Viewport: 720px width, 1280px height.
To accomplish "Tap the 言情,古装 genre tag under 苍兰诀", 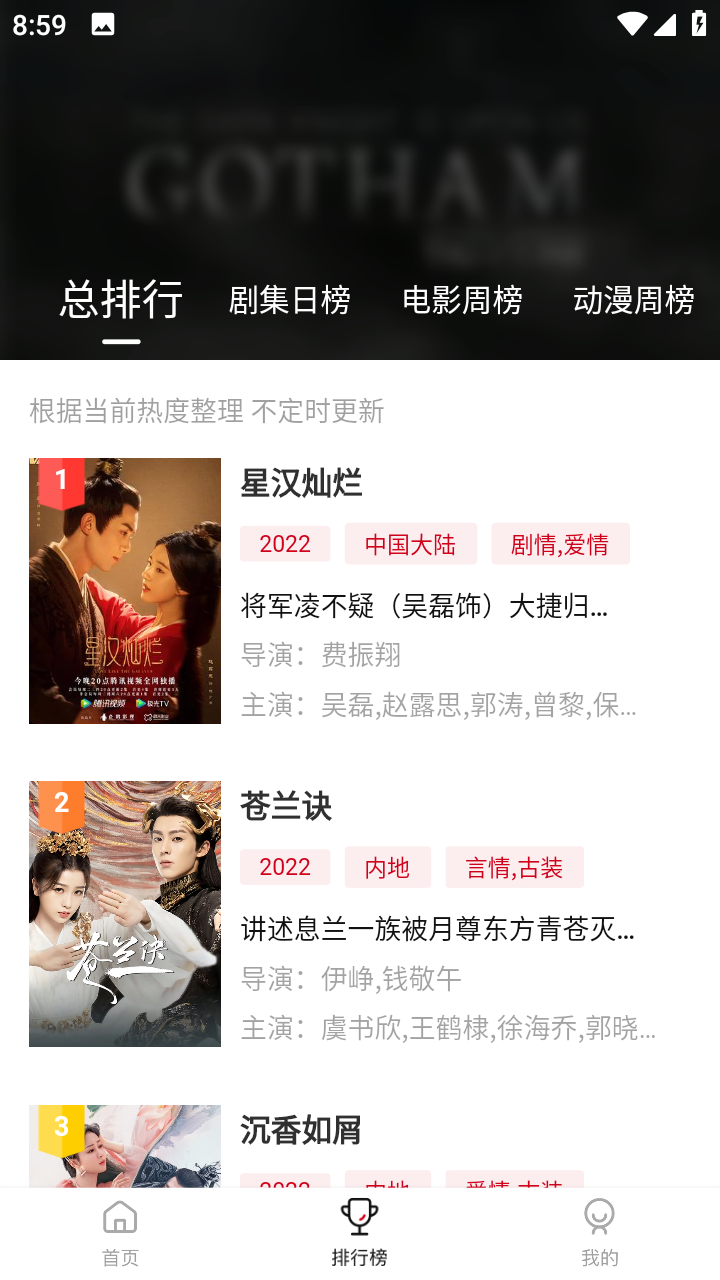I will 514,867.
